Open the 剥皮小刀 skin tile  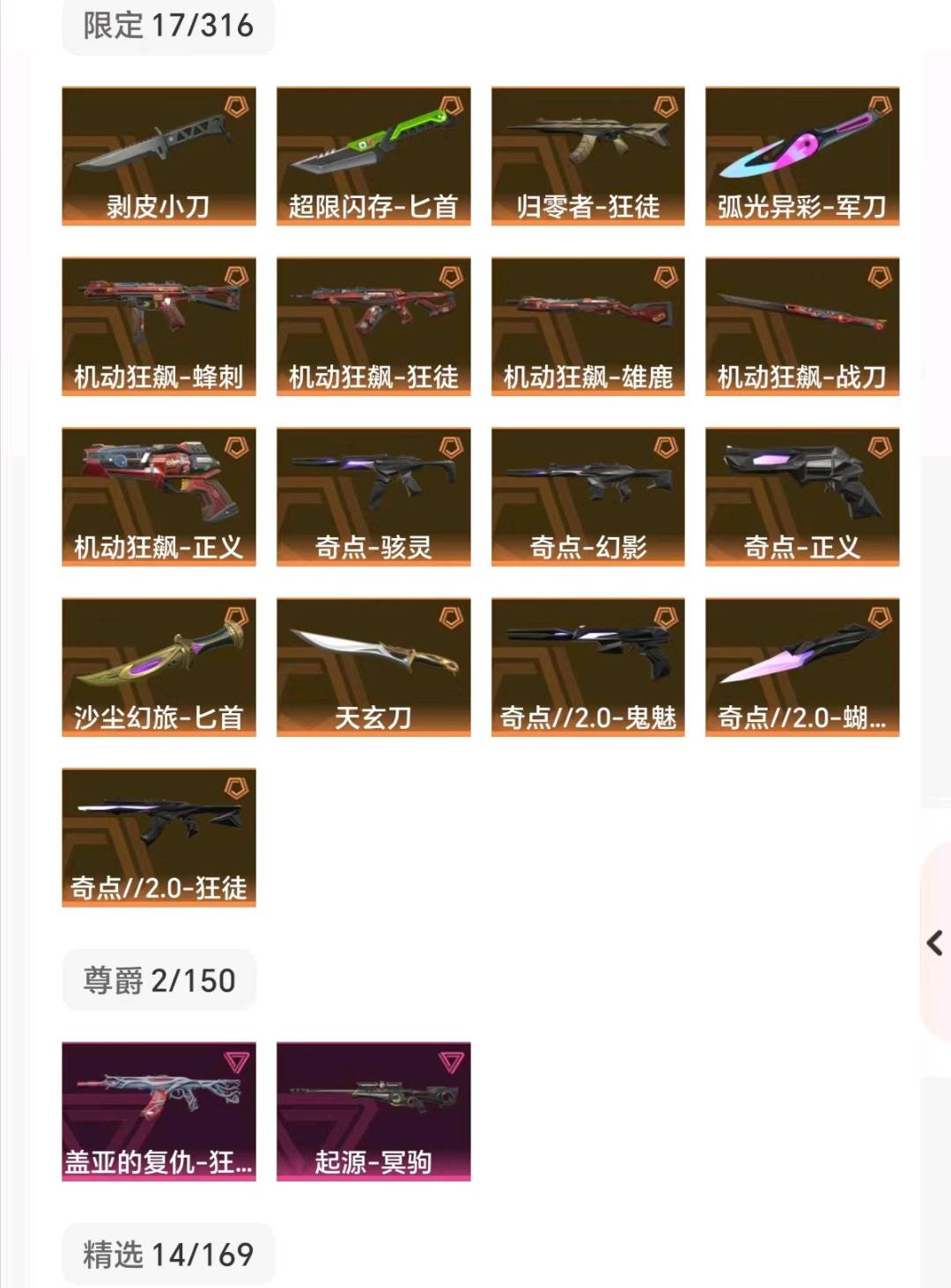coord(158,156)
